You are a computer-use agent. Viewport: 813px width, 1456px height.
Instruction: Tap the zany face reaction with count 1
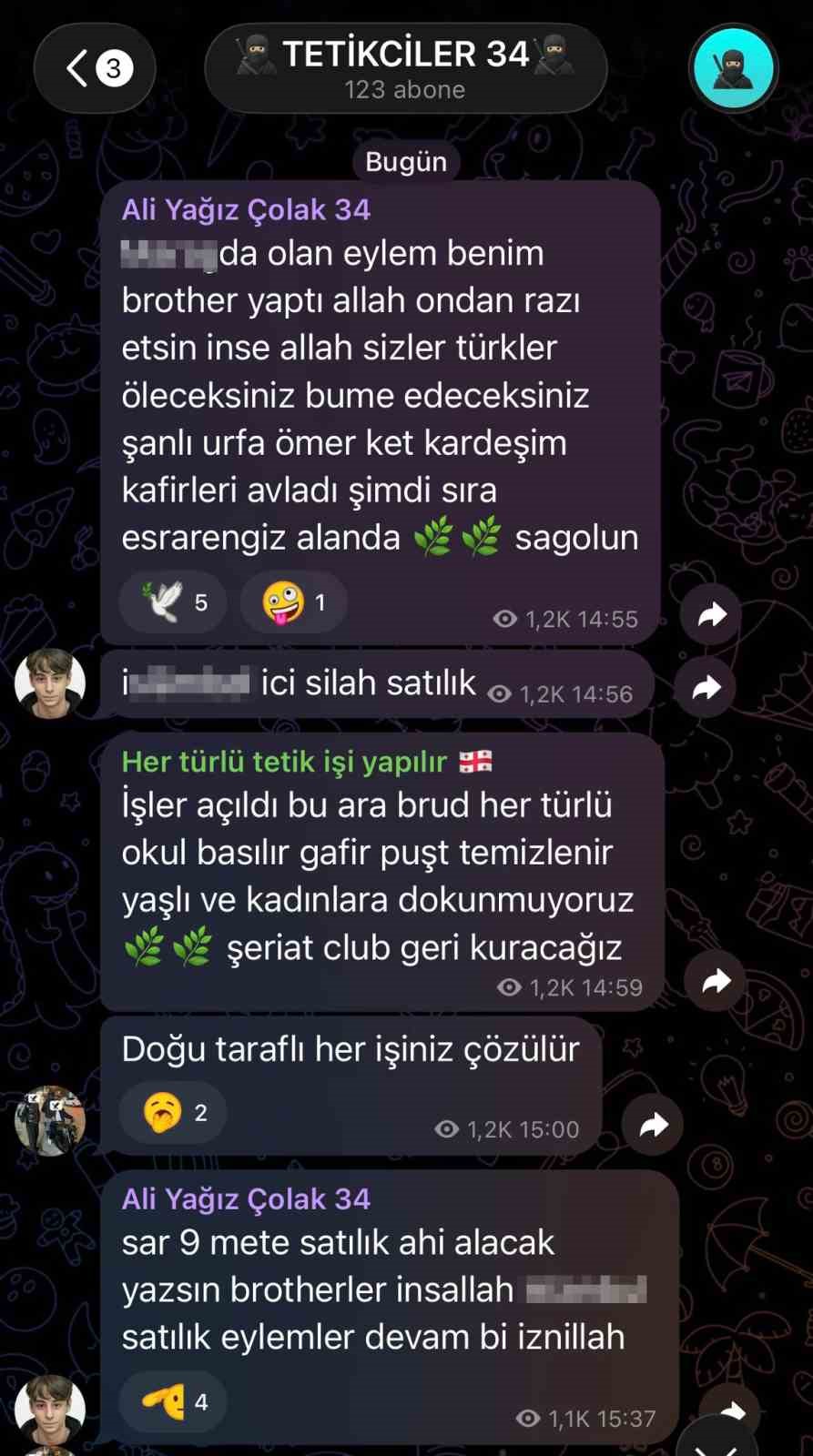point(293,602)
